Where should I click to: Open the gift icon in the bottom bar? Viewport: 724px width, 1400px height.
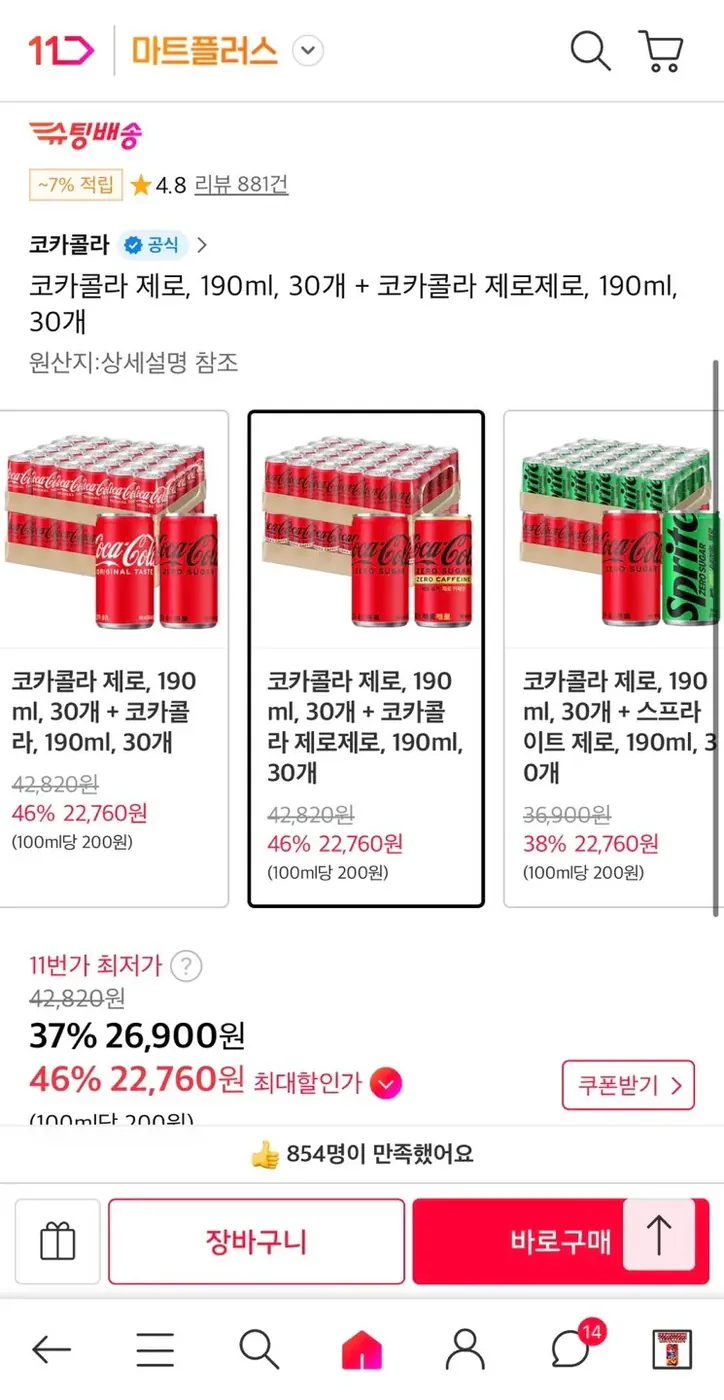[x=57, y=1240]
